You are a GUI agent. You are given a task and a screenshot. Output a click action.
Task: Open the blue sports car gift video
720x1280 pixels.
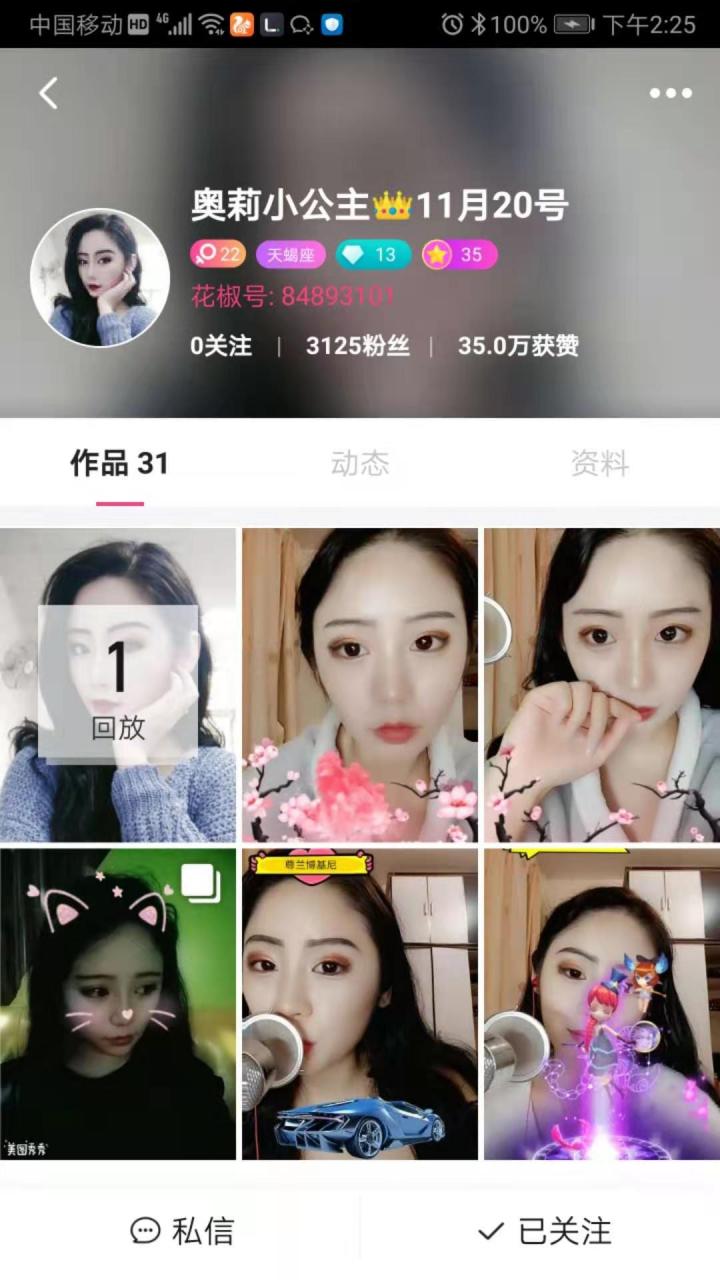pyautogui.click(x=360, y=1004)
